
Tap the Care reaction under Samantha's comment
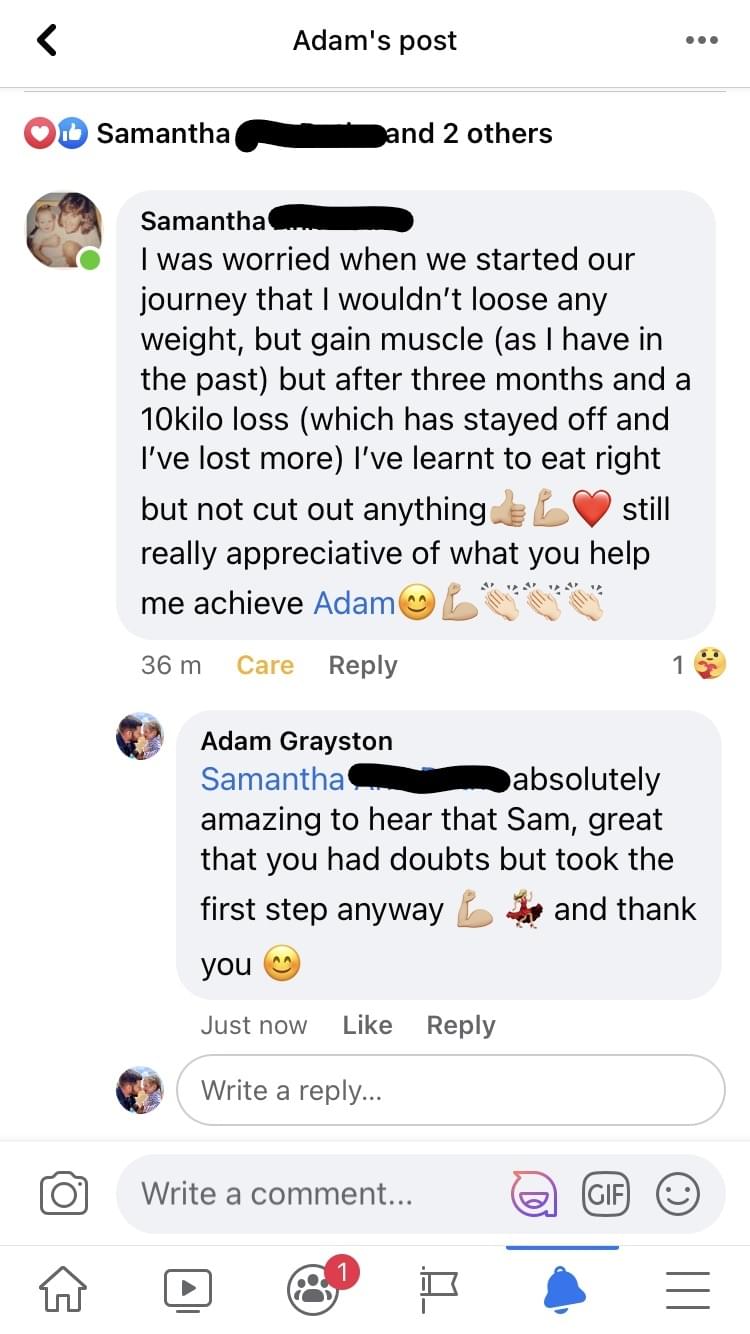(x=265, y=665)
